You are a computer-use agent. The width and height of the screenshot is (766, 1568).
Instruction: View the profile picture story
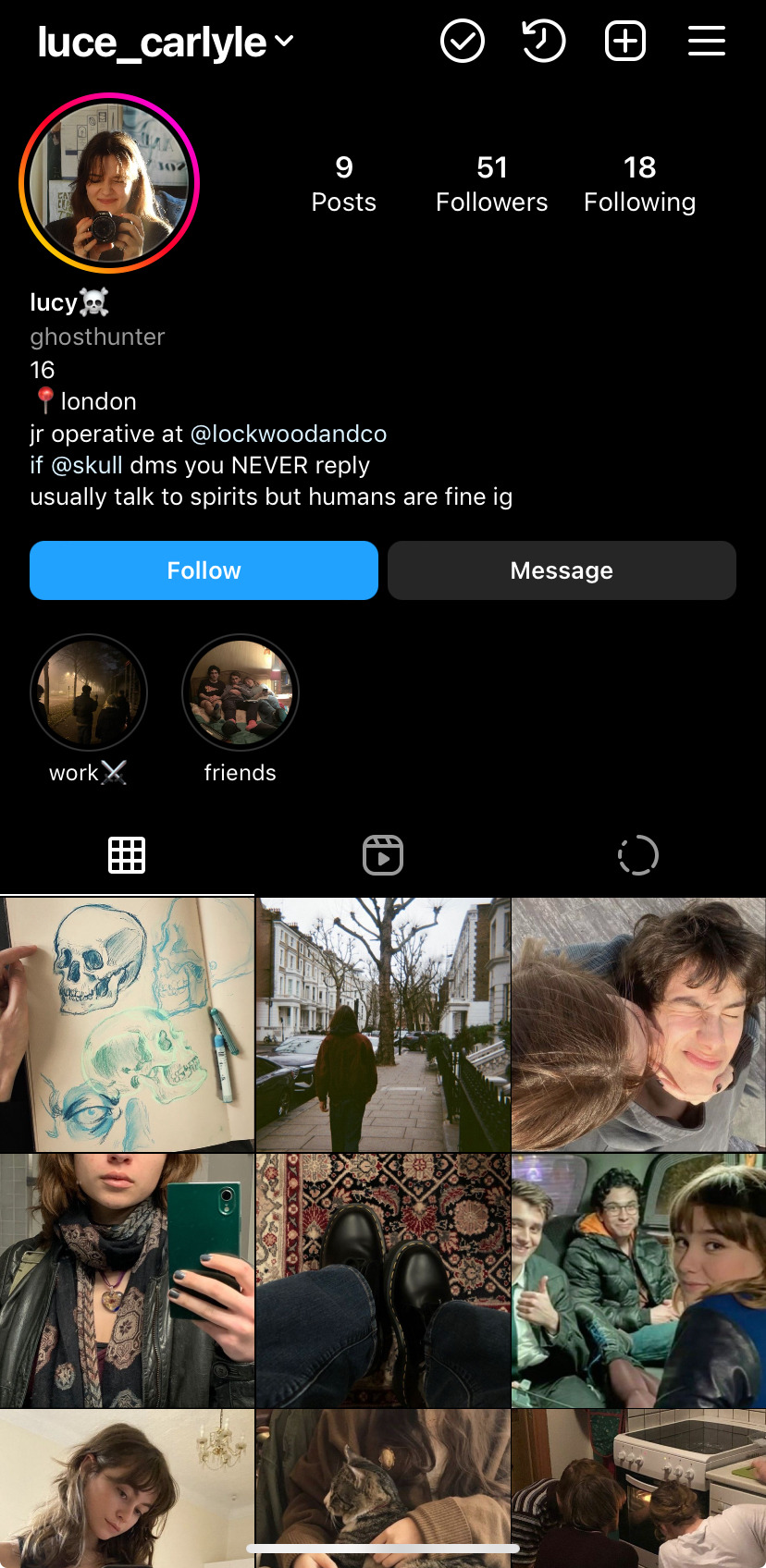point(109,183)
